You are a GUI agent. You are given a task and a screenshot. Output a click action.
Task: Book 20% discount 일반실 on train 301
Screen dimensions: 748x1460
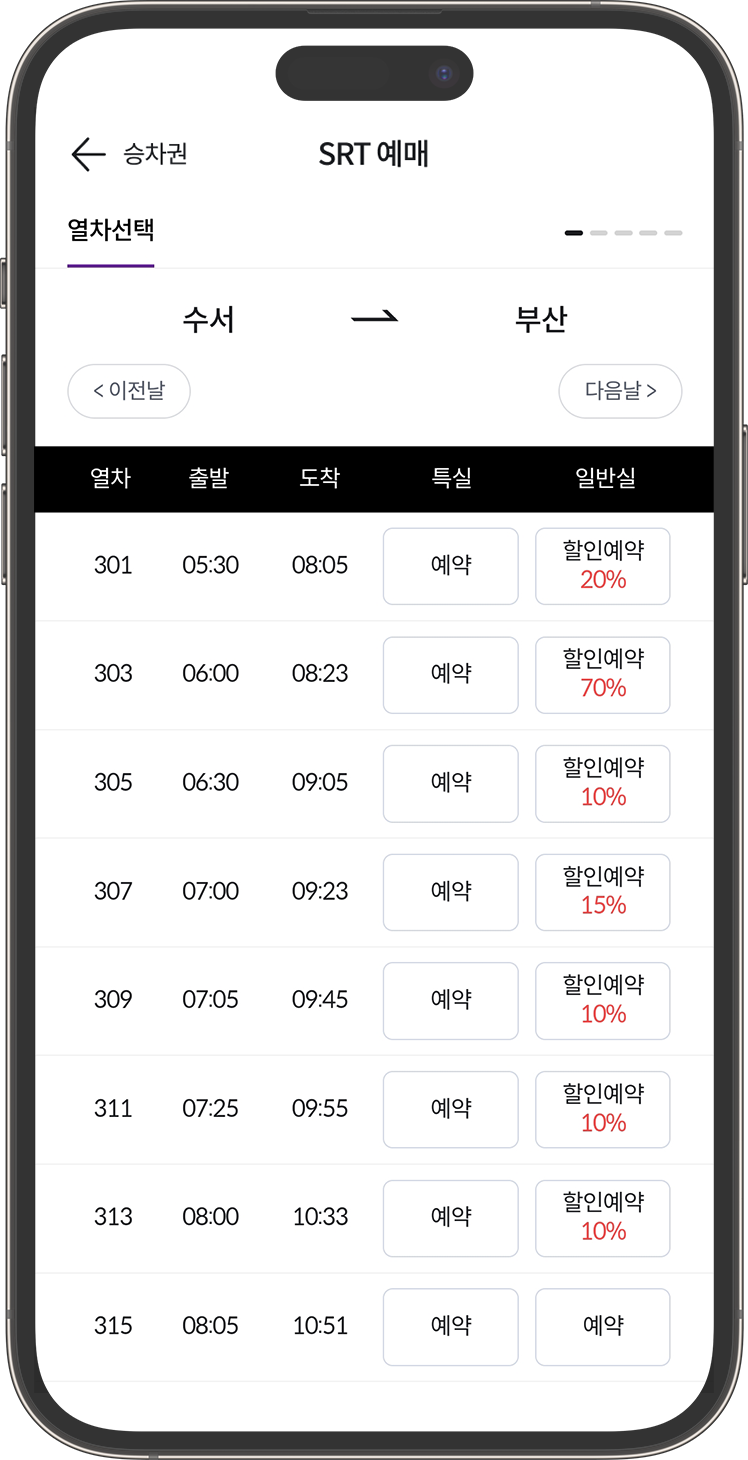tap(602, 566)
